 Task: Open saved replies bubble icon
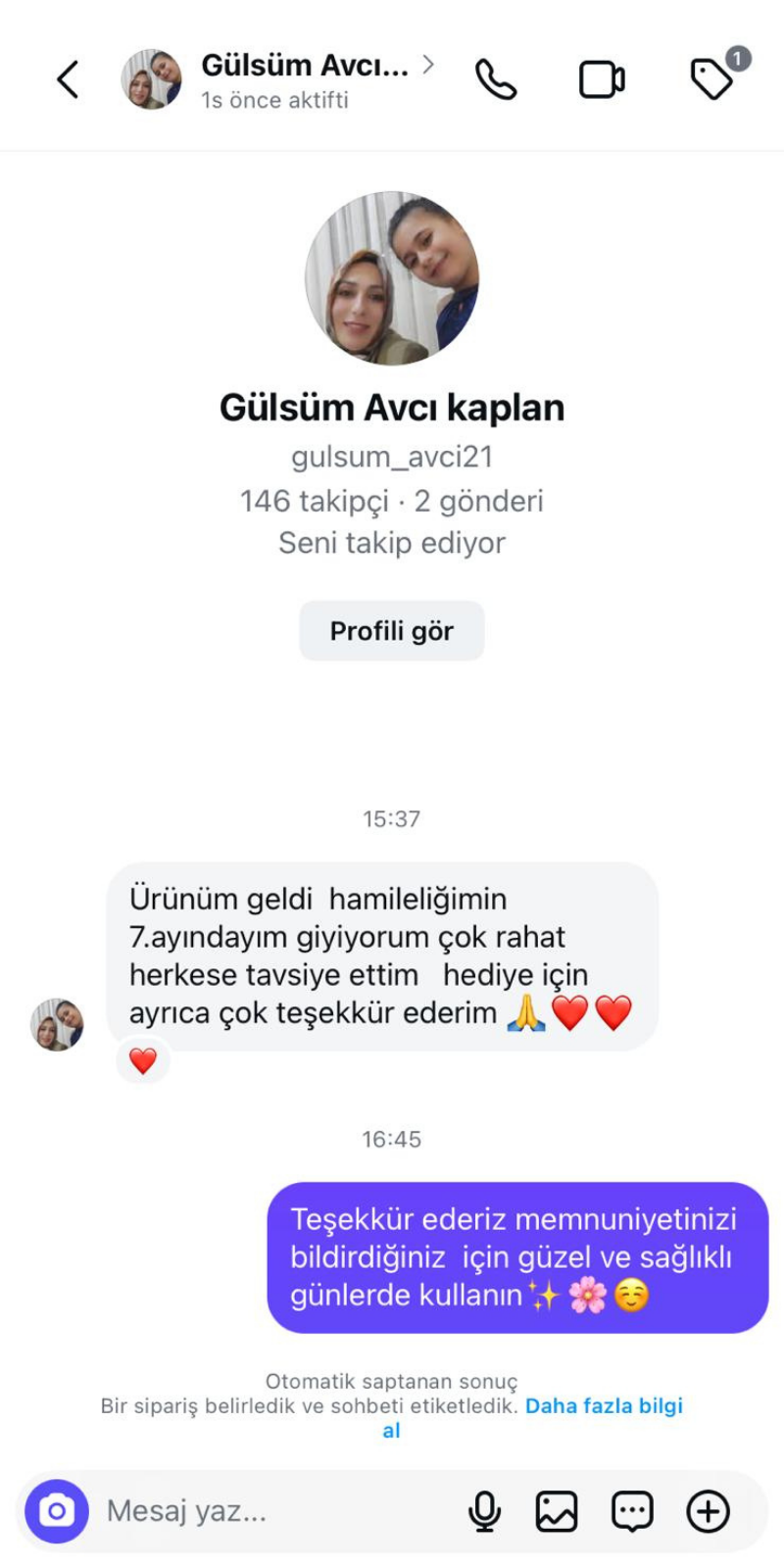pos(632,1511)
